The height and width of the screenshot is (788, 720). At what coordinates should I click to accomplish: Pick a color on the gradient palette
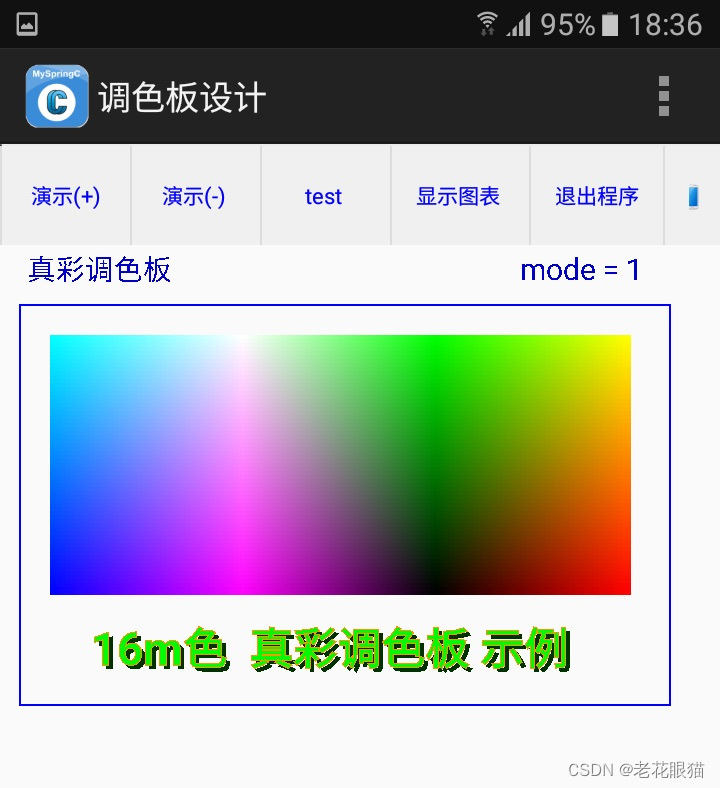click(340, 464)
